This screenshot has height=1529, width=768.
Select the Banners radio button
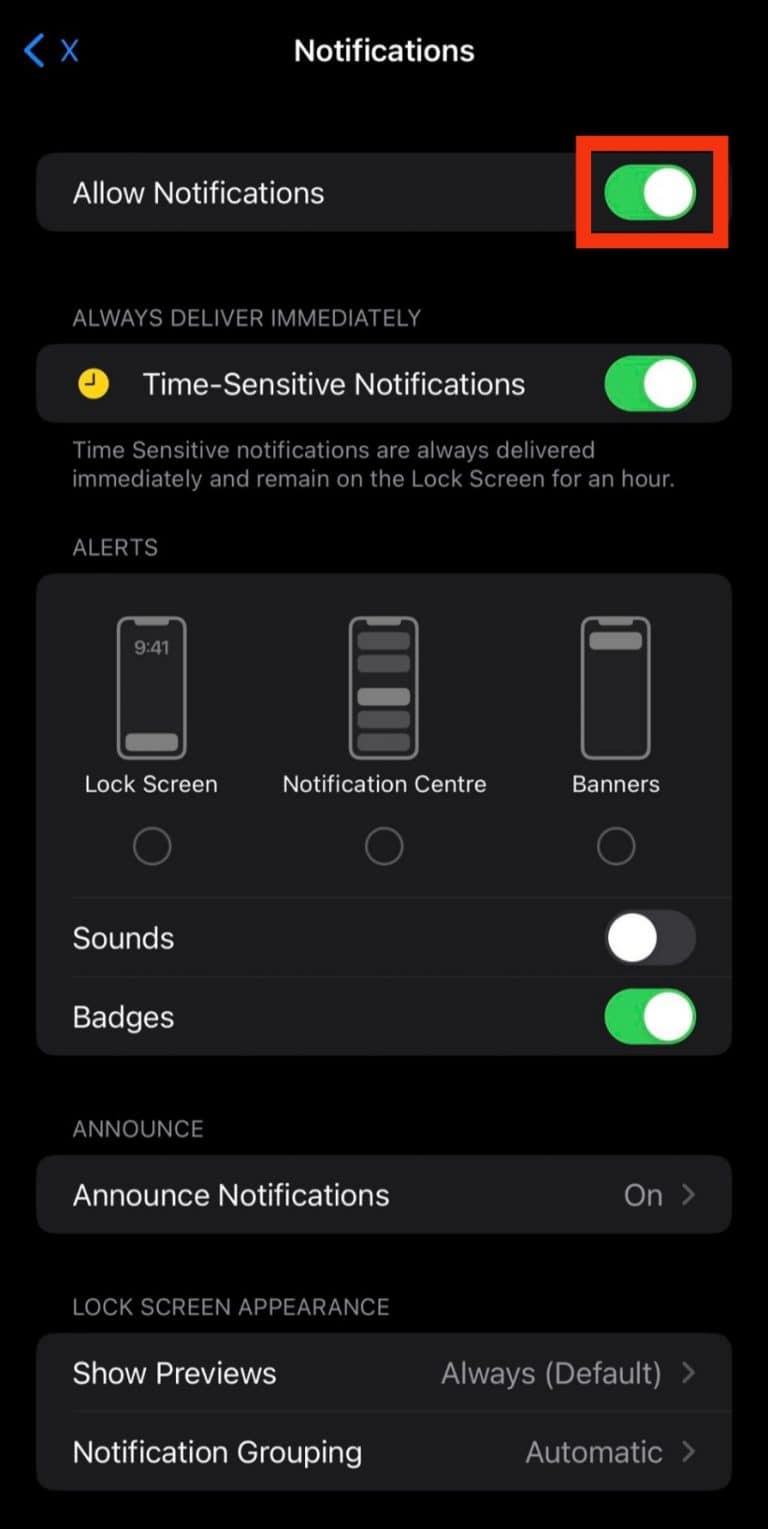tap(615, 845)
